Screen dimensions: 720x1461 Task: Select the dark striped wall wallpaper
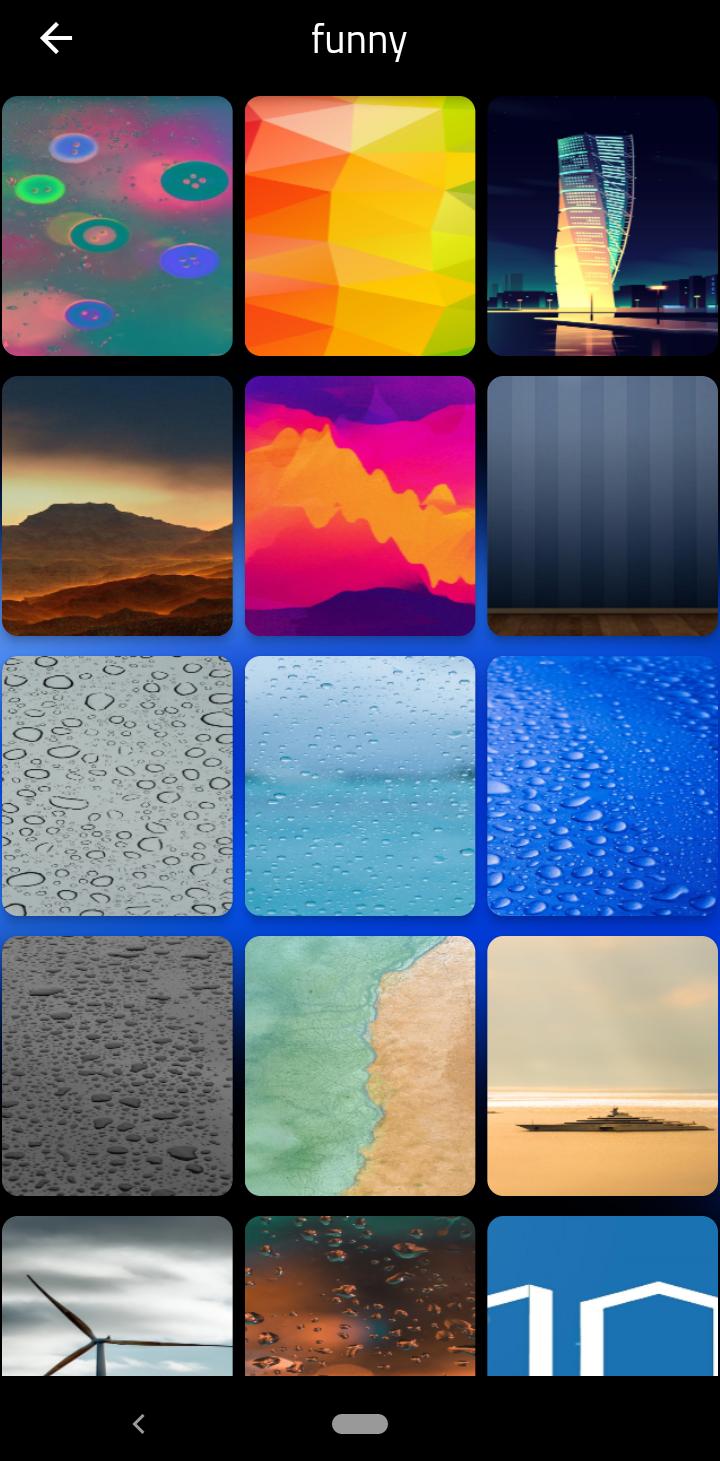point(602,506)
